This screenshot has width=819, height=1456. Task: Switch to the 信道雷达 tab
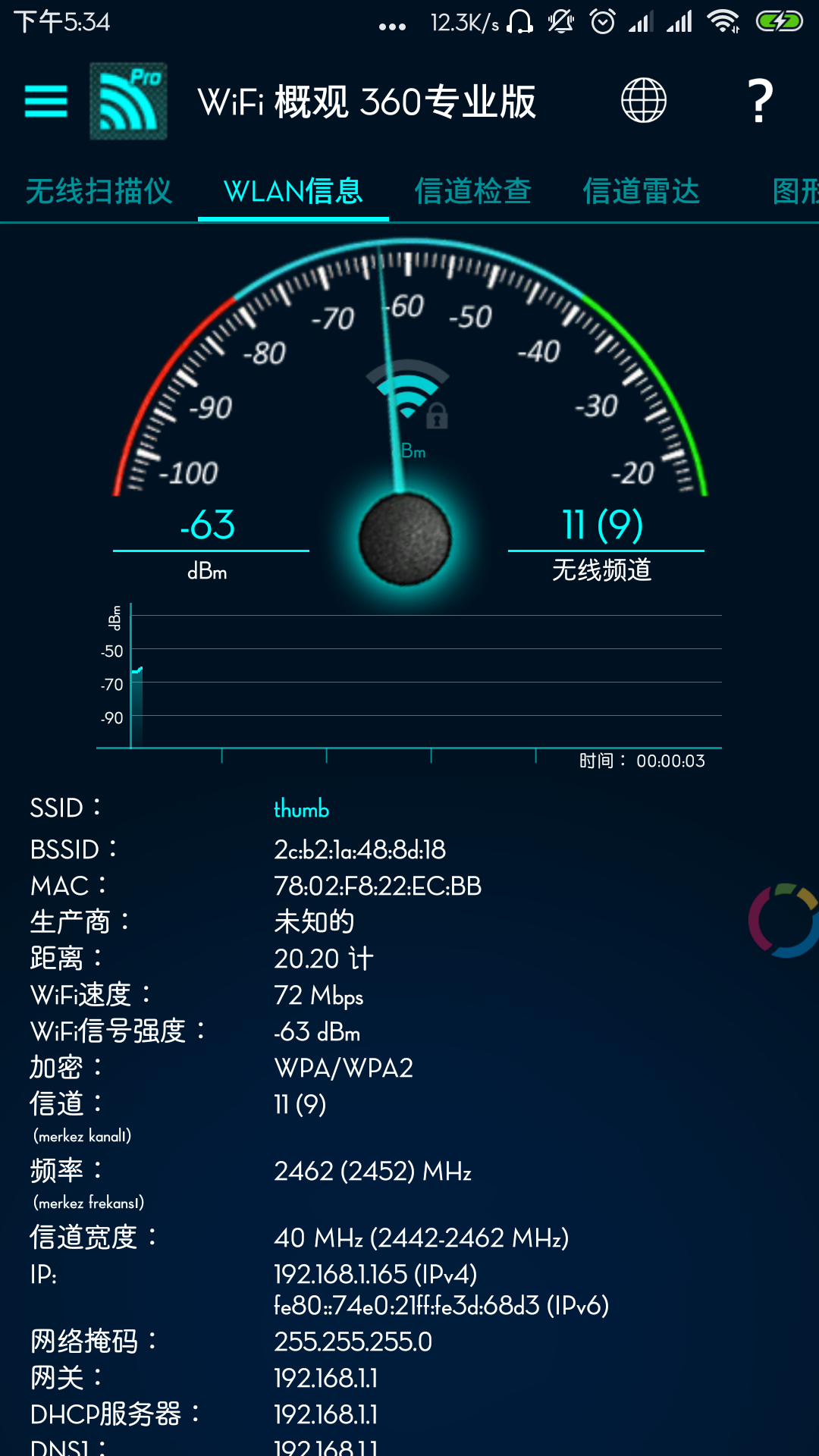point(642,192)
